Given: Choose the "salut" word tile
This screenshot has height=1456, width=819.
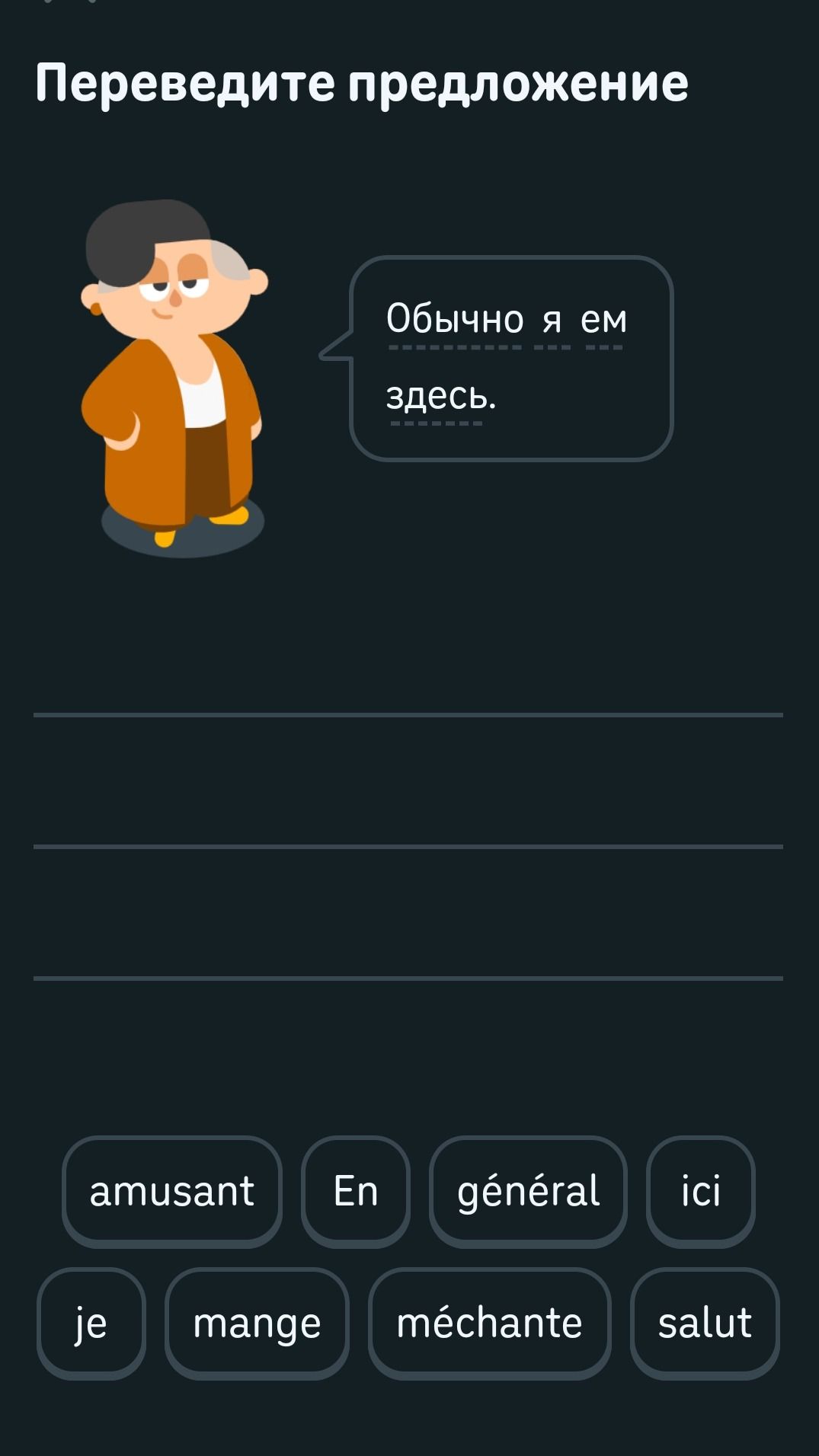Looking at the screenshot, I should tap(705, 1323).
